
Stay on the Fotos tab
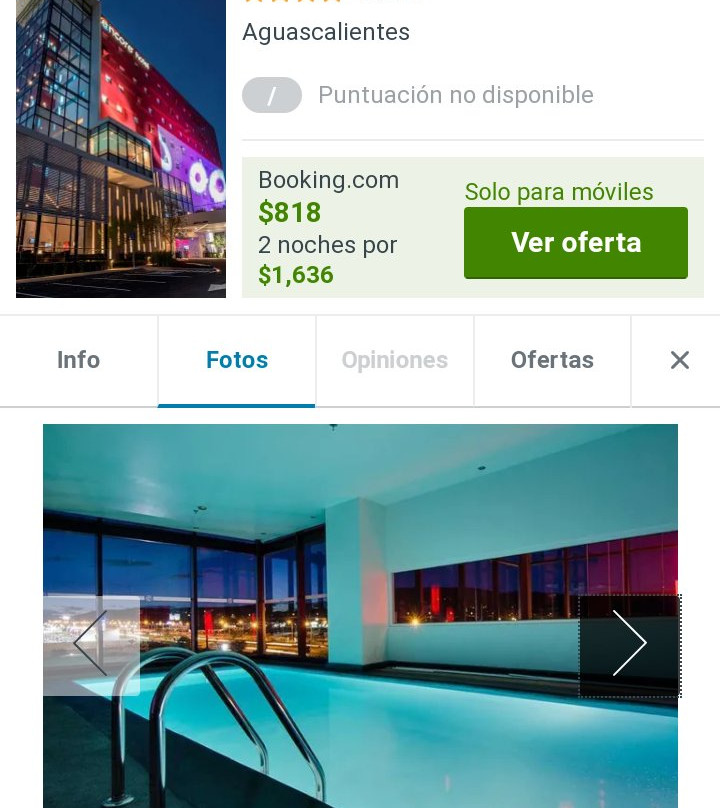point(236,360)
